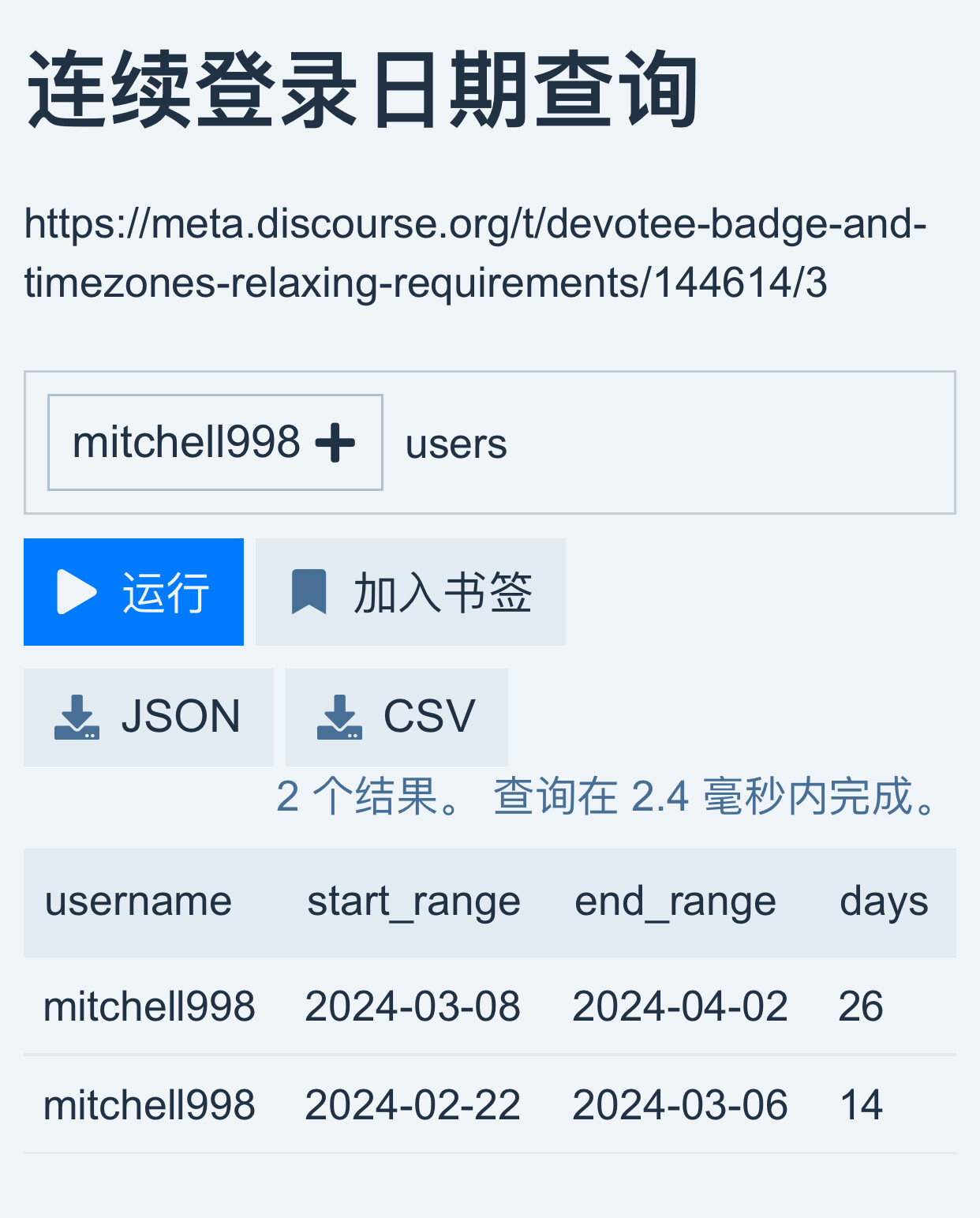Viewport: 980px width, 1218px height.
Task: Tap 加入书签 to bookmark this query
Action: (410, 592)
